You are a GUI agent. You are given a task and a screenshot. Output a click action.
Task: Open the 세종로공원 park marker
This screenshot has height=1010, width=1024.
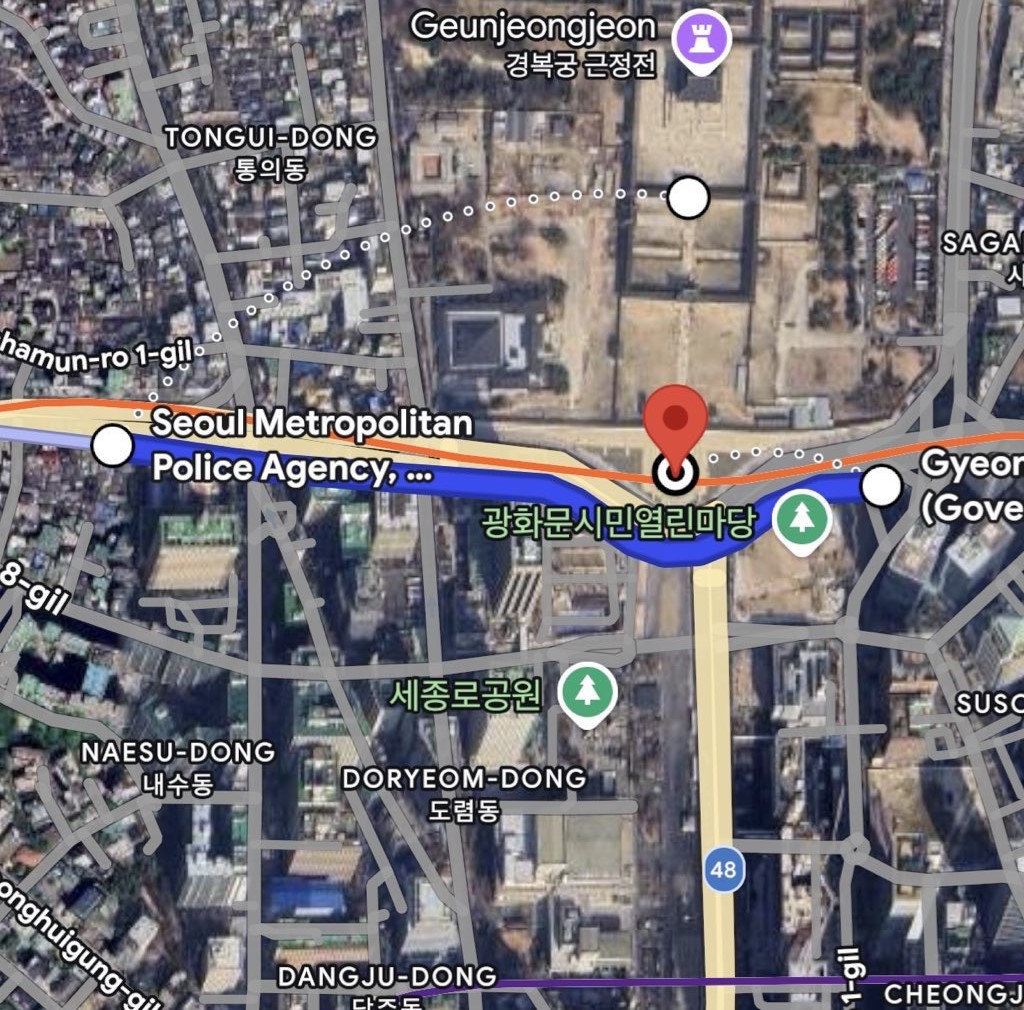click(x=587, y=691)
